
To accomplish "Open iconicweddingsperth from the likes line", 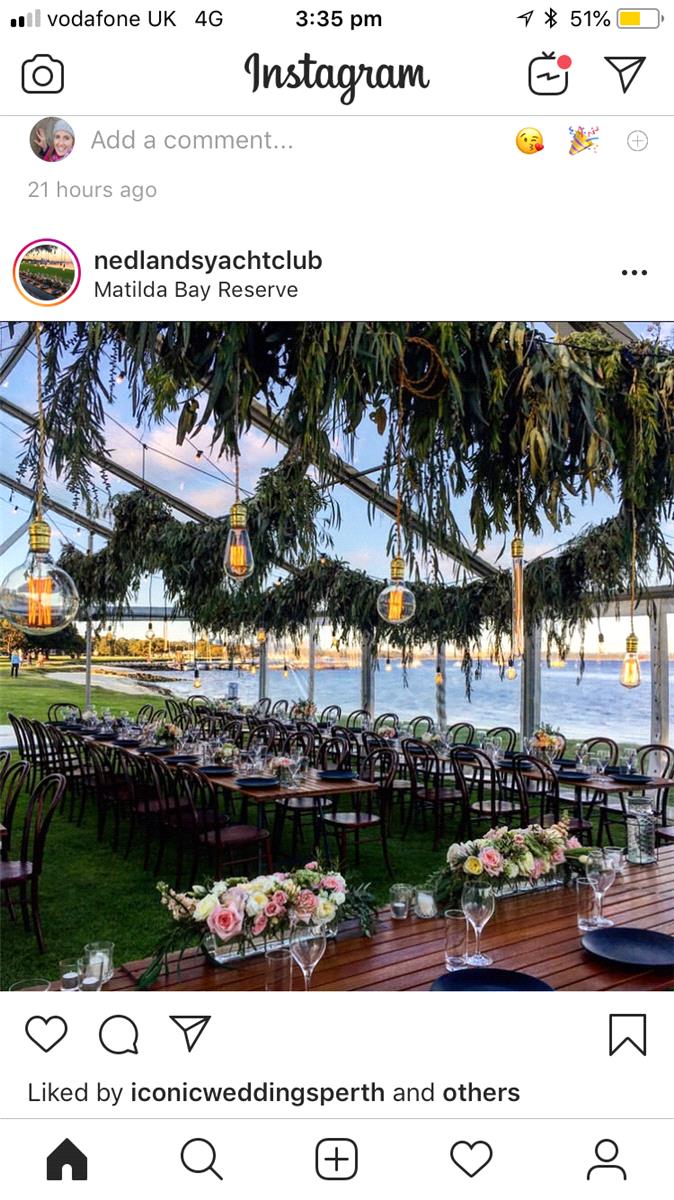I will pyautogui.click(x=257, y=1093).
